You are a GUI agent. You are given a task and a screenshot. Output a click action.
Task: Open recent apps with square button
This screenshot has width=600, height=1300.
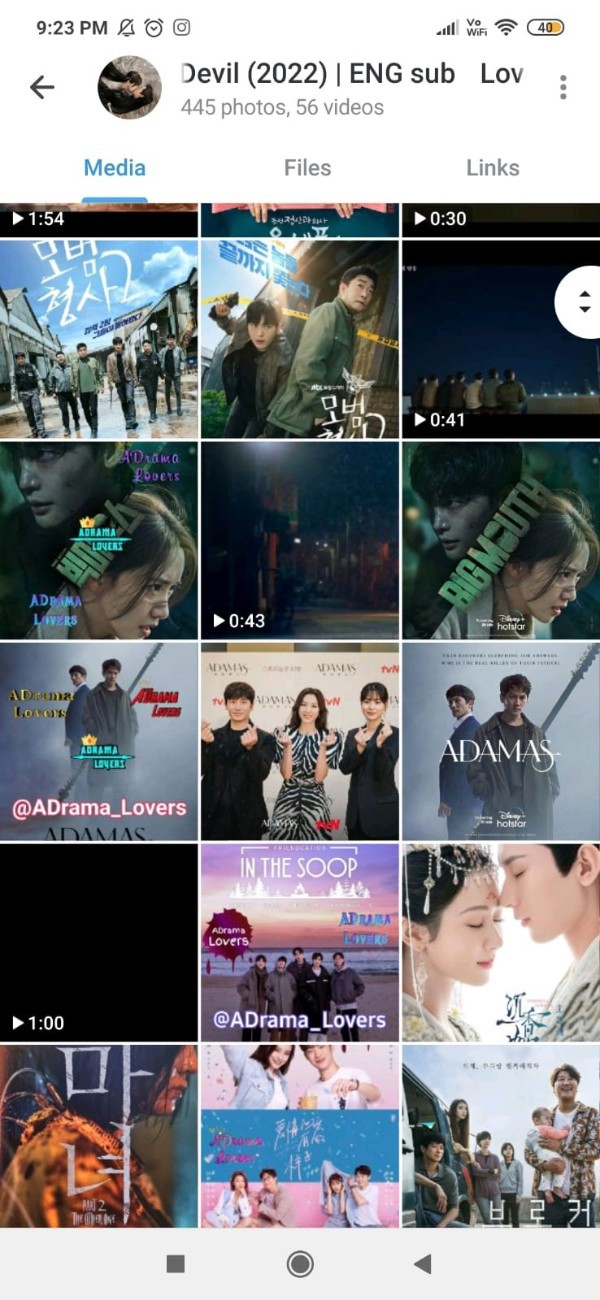click(x=175, y=1264)
